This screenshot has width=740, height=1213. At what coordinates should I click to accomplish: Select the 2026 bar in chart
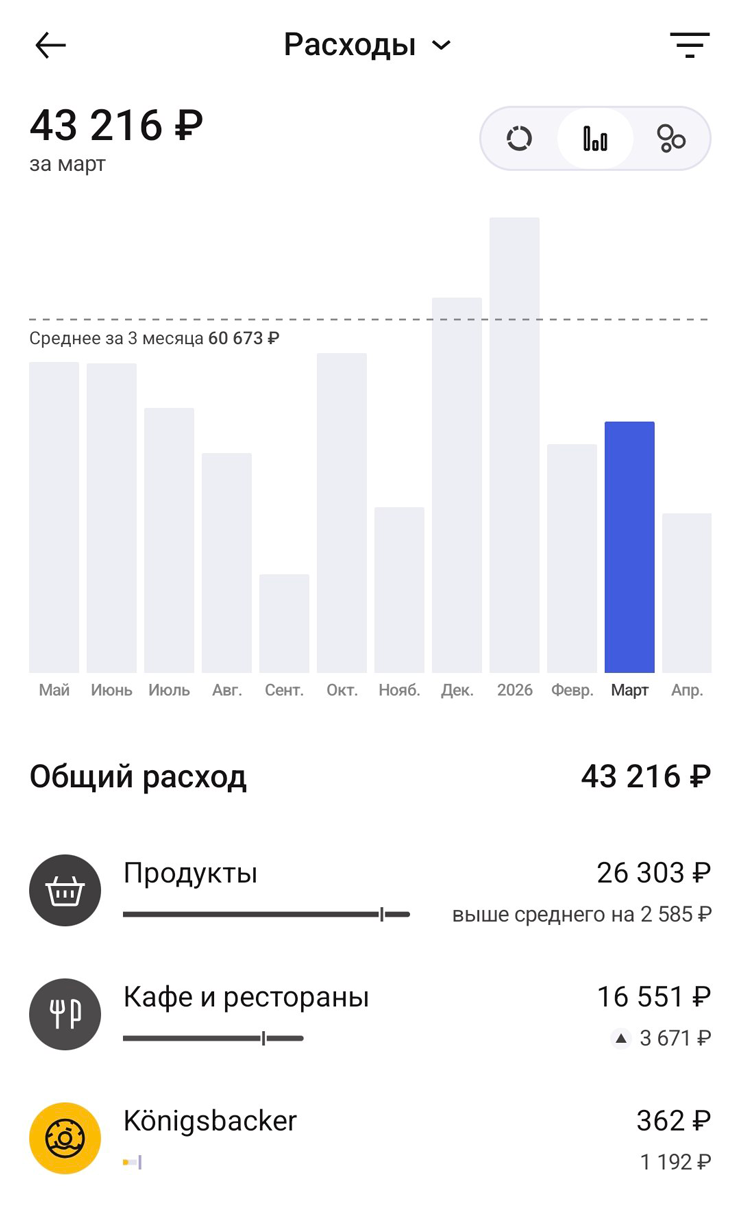pos(514,445)
